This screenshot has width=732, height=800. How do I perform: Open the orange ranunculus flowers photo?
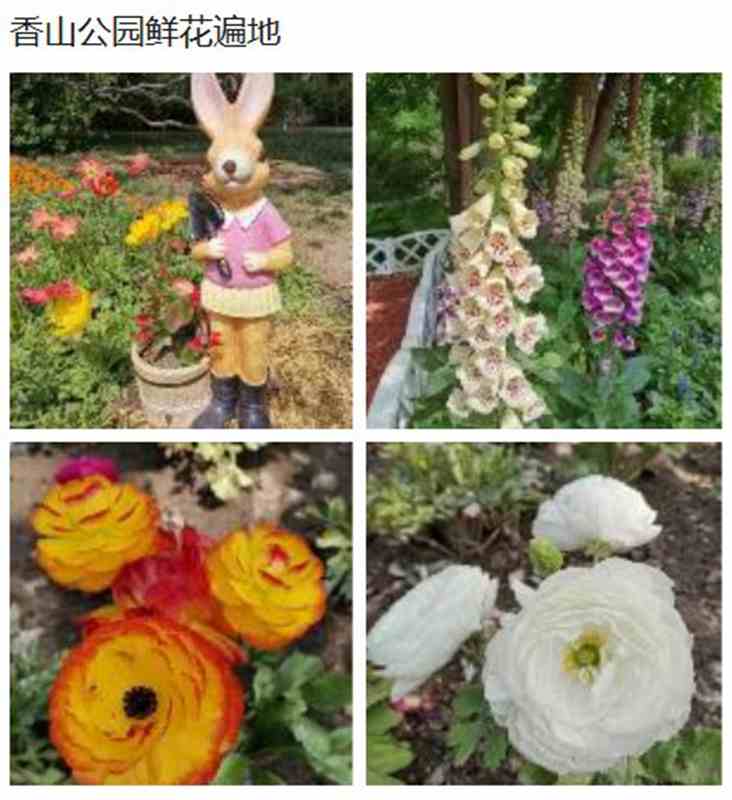click(181, 613)
